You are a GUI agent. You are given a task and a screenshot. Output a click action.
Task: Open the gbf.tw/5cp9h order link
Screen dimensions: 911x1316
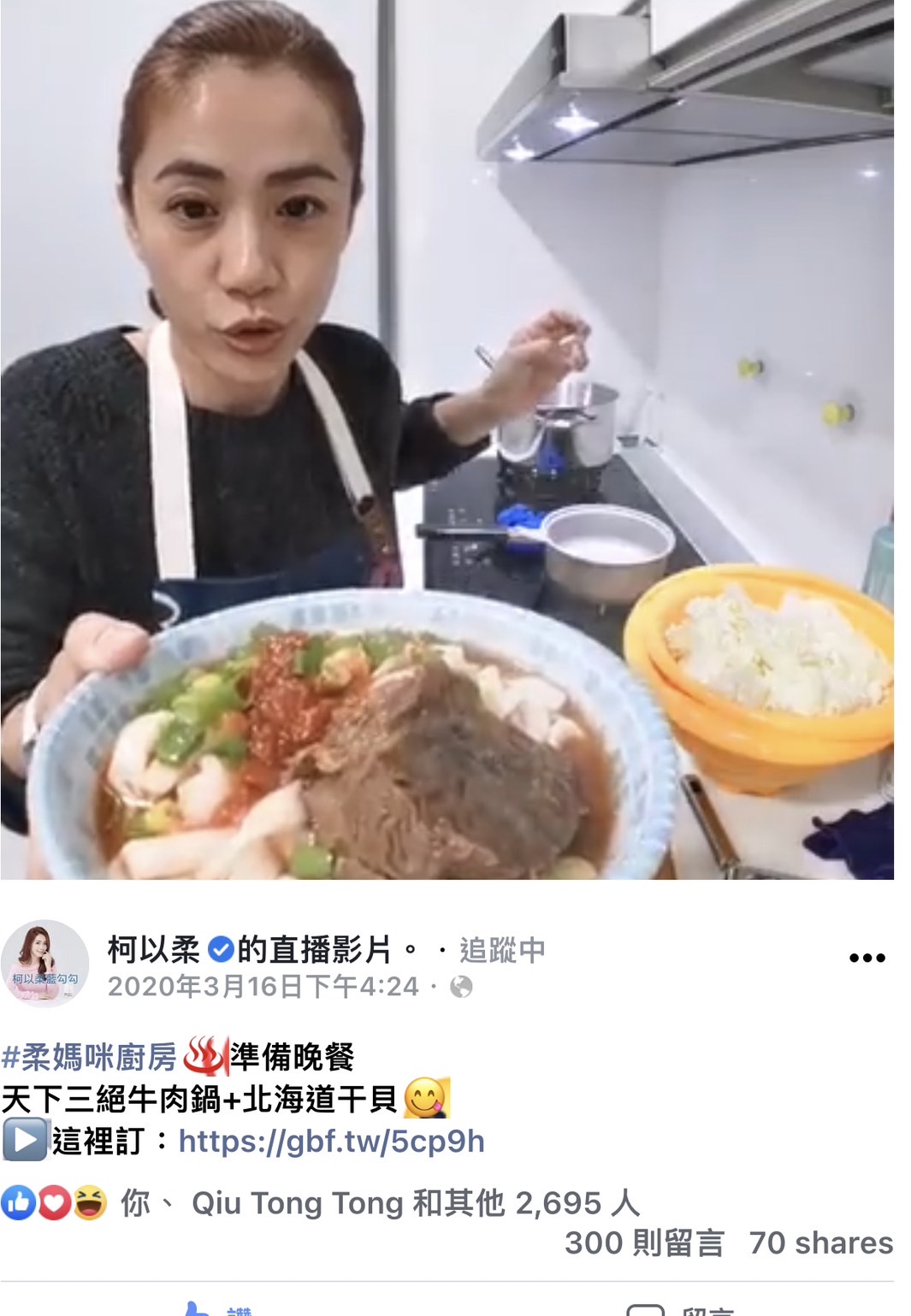click(x=331, y=1142)
